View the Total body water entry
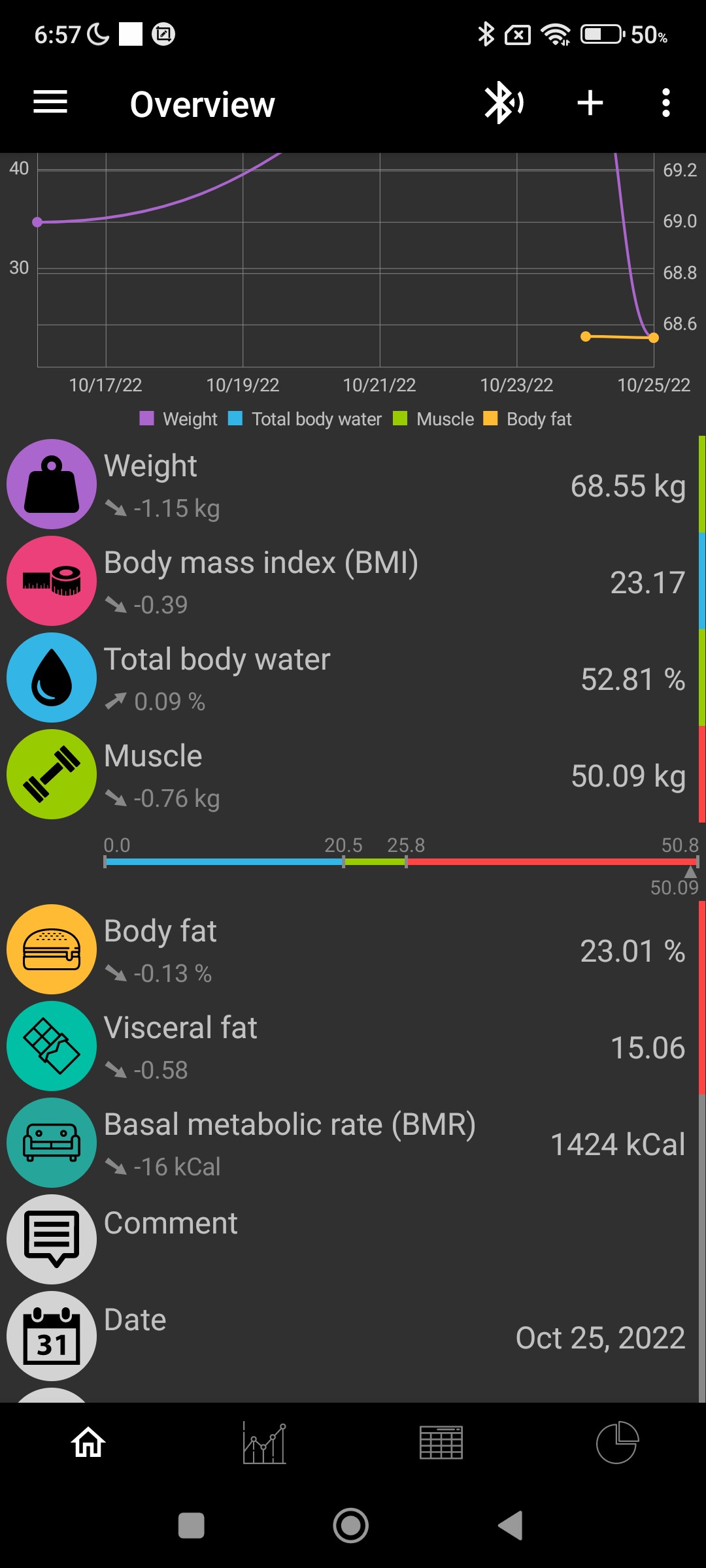 point(353,678)
